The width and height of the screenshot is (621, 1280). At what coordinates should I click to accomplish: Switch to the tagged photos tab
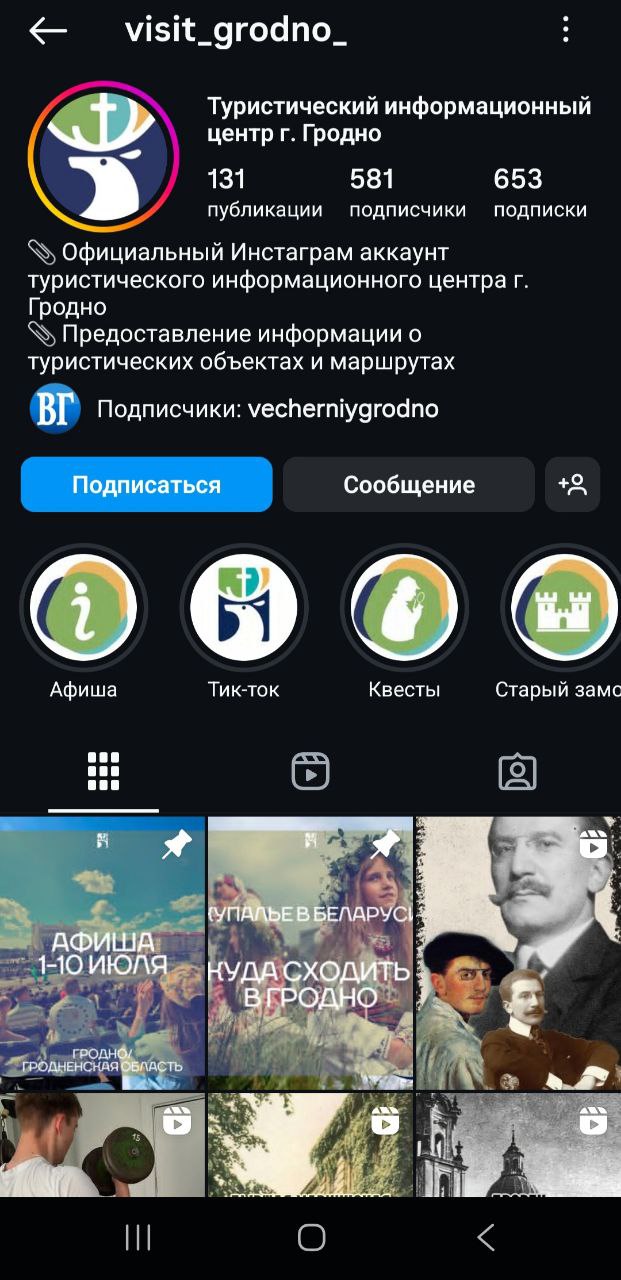(517, 771)
